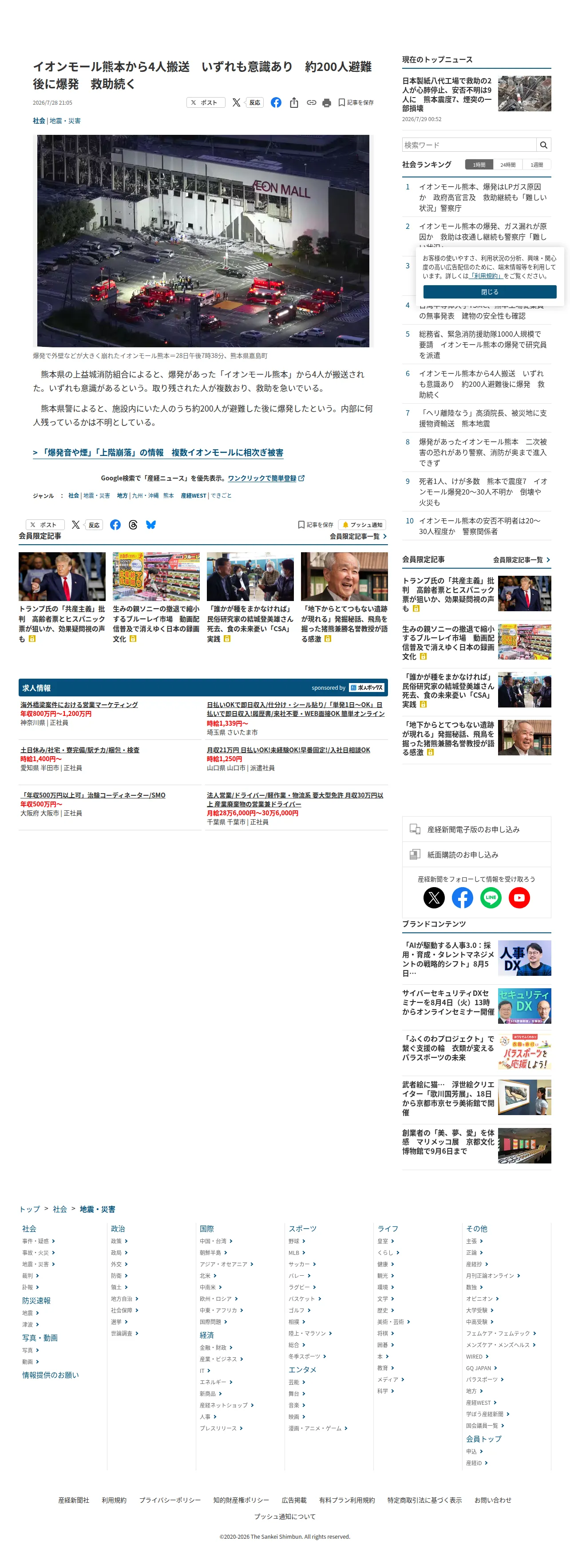This screenshot has height=1568, width=570.
Task: Save the article via the top 記事を保存
Action: pyautogui.click(x=356, y=103)
